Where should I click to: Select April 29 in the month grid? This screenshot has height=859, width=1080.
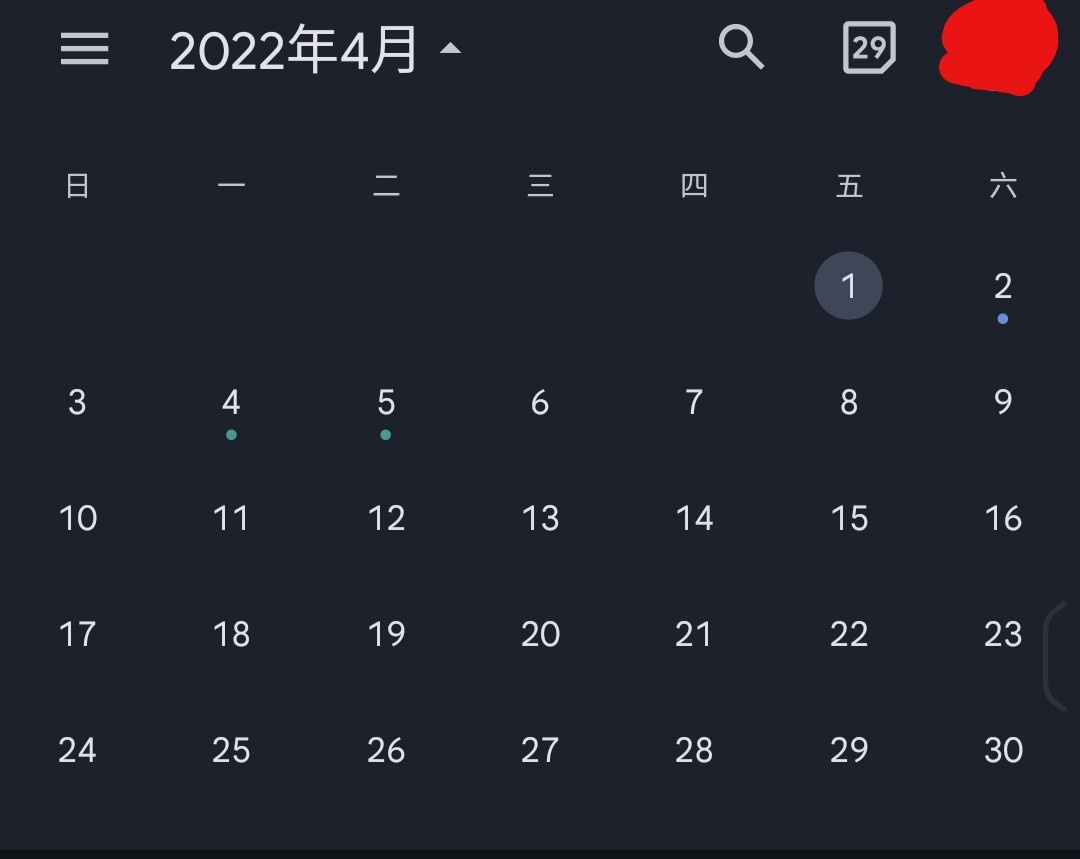coord(849,750)
